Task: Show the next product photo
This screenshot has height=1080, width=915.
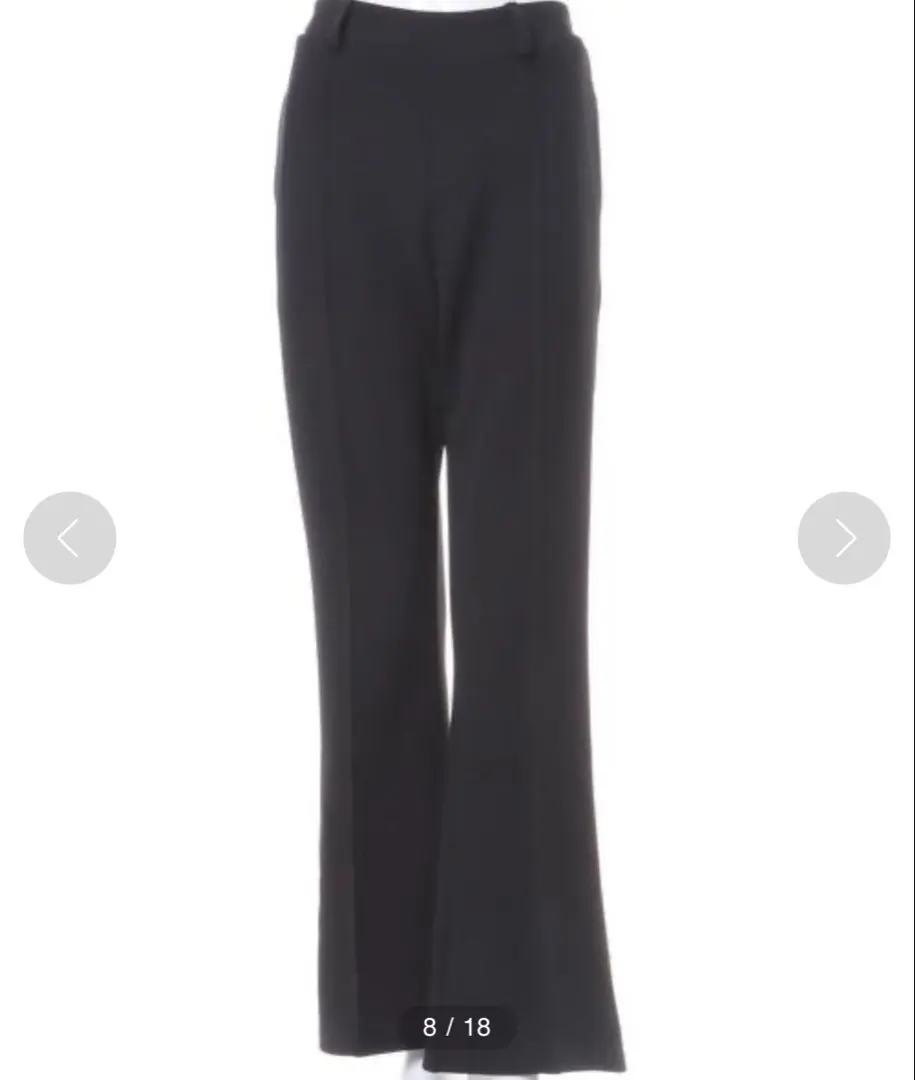Action: tap(843, 538)
